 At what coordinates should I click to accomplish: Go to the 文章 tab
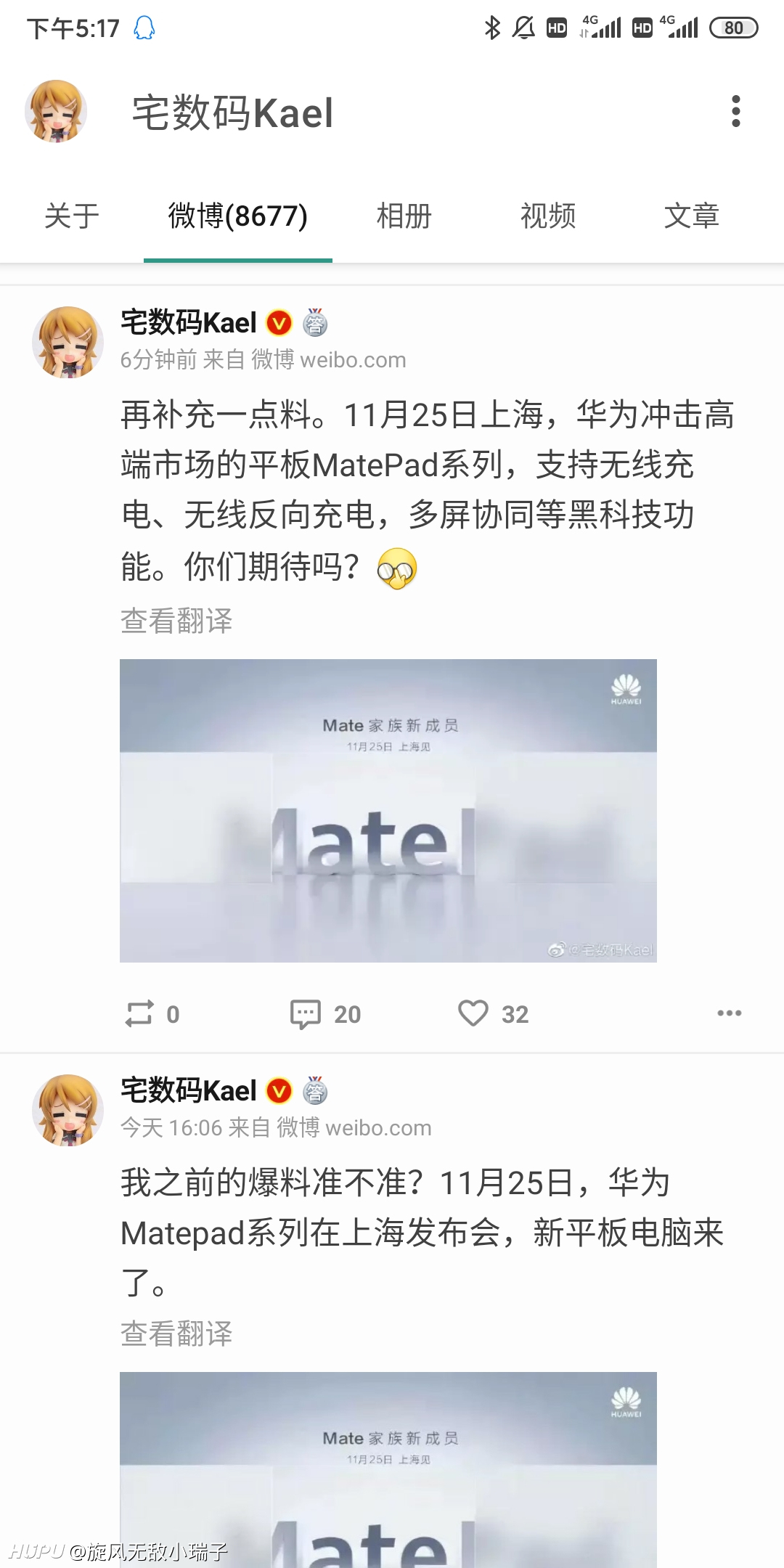[x=692, y=216]
